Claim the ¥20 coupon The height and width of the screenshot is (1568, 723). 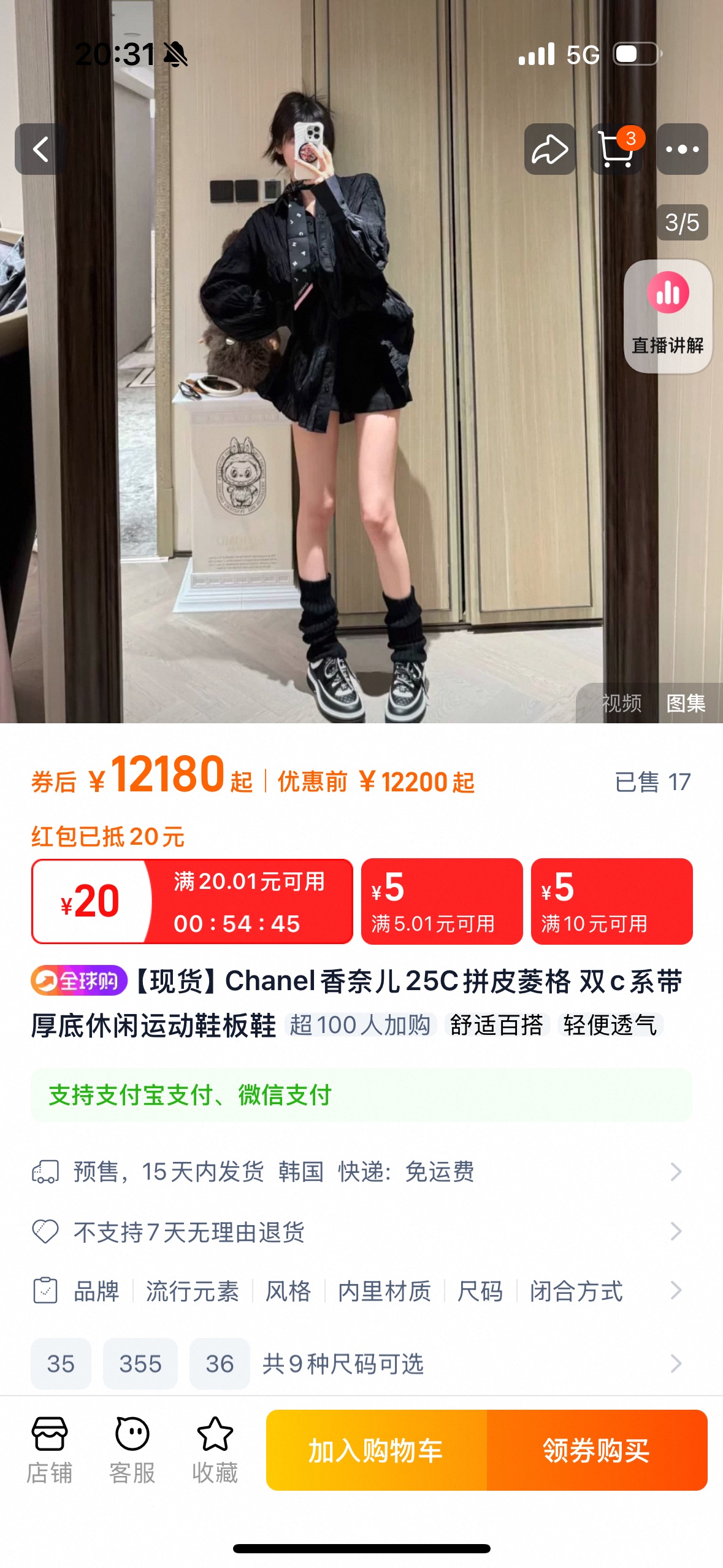192,901
